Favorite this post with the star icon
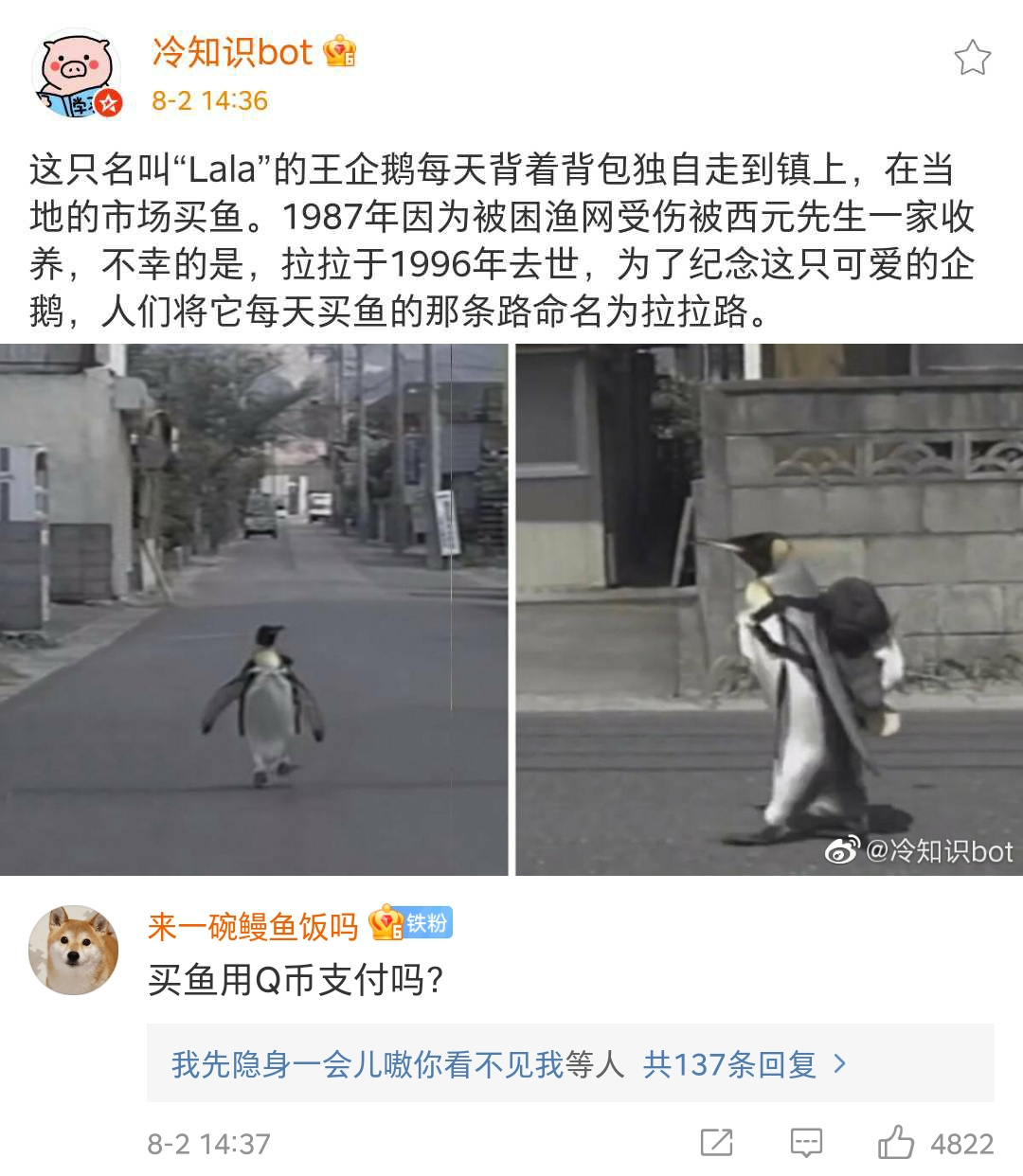Image resolution: width=1023 pixels, height=1176 pixels. click(972, 59)
